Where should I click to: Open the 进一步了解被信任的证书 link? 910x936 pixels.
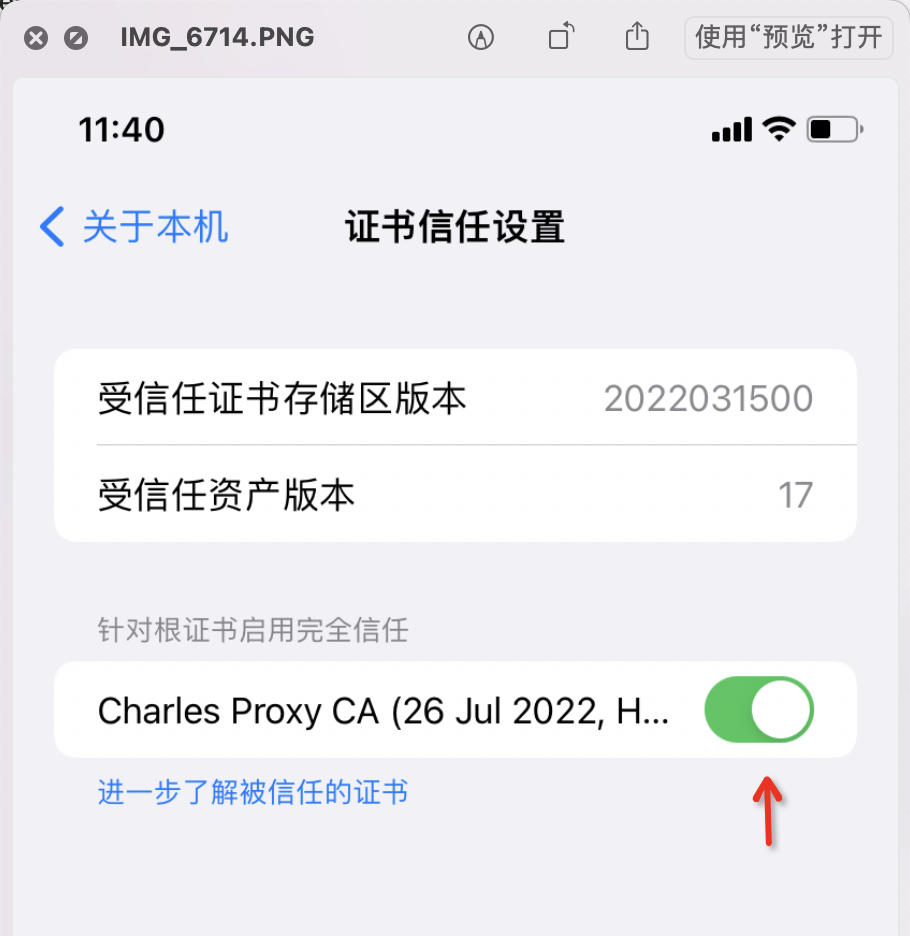click(x=253, y=793)
